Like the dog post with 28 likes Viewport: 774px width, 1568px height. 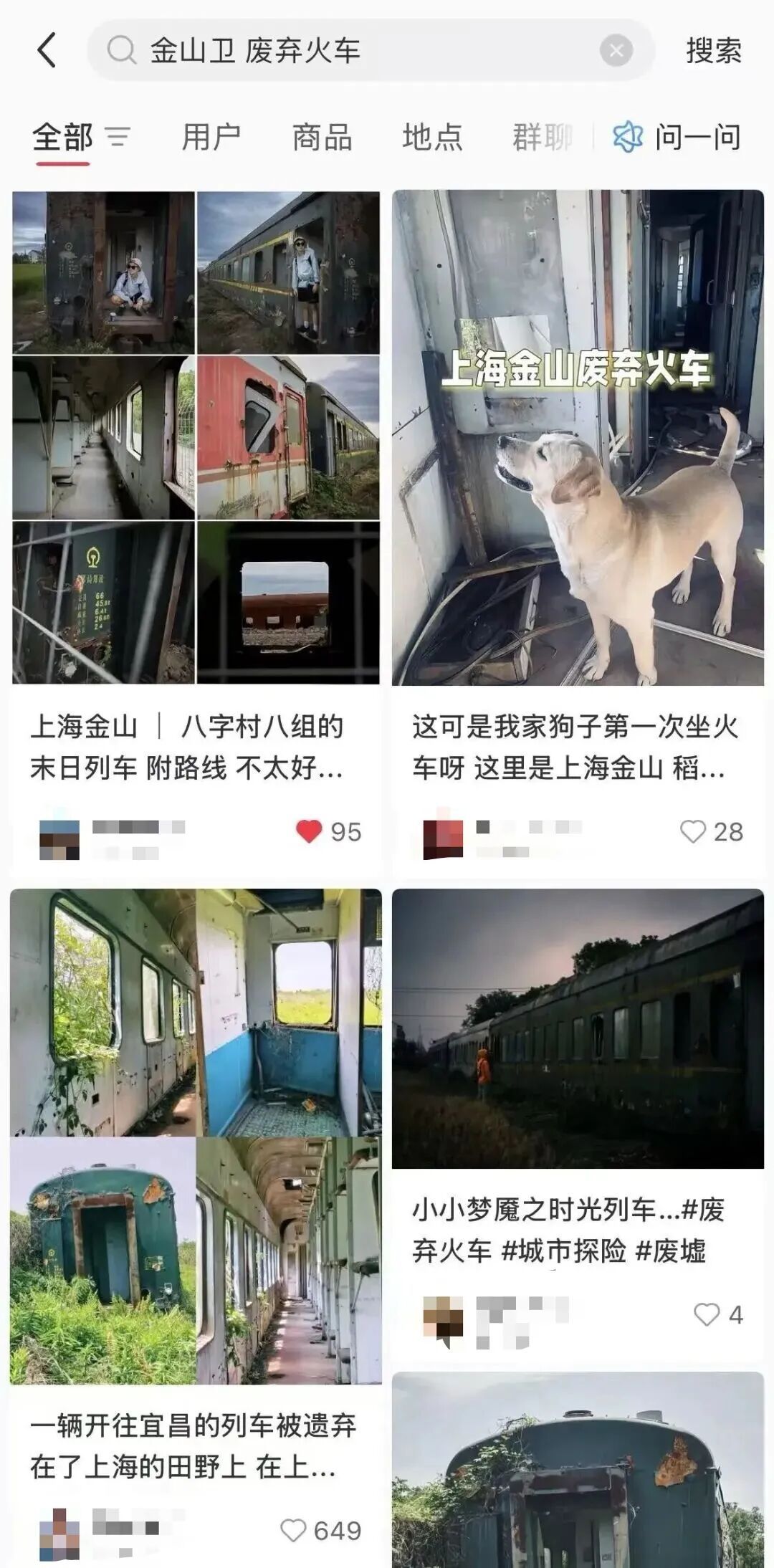click(693, 831)
